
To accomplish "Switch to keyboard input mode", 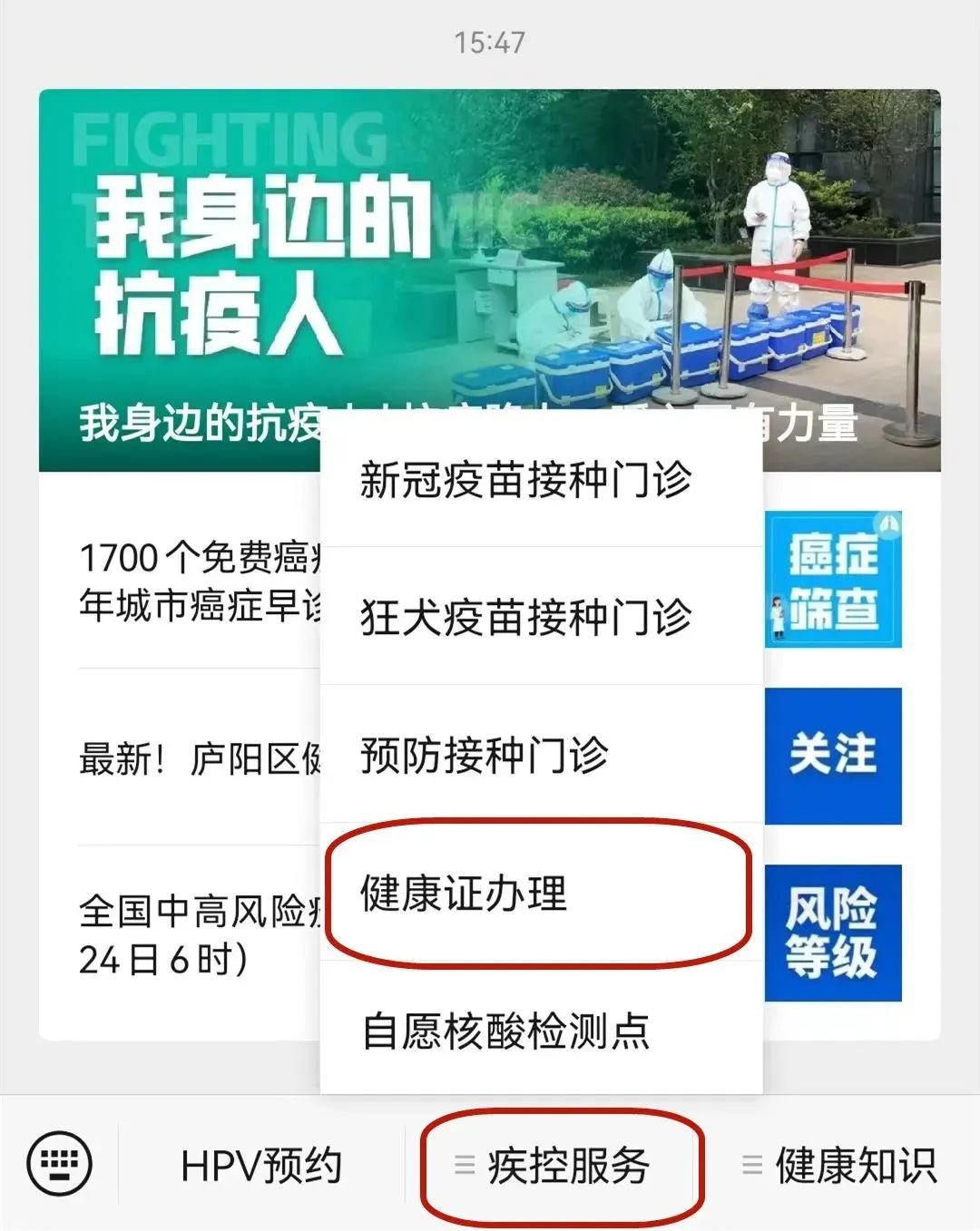I will 60,1164.
